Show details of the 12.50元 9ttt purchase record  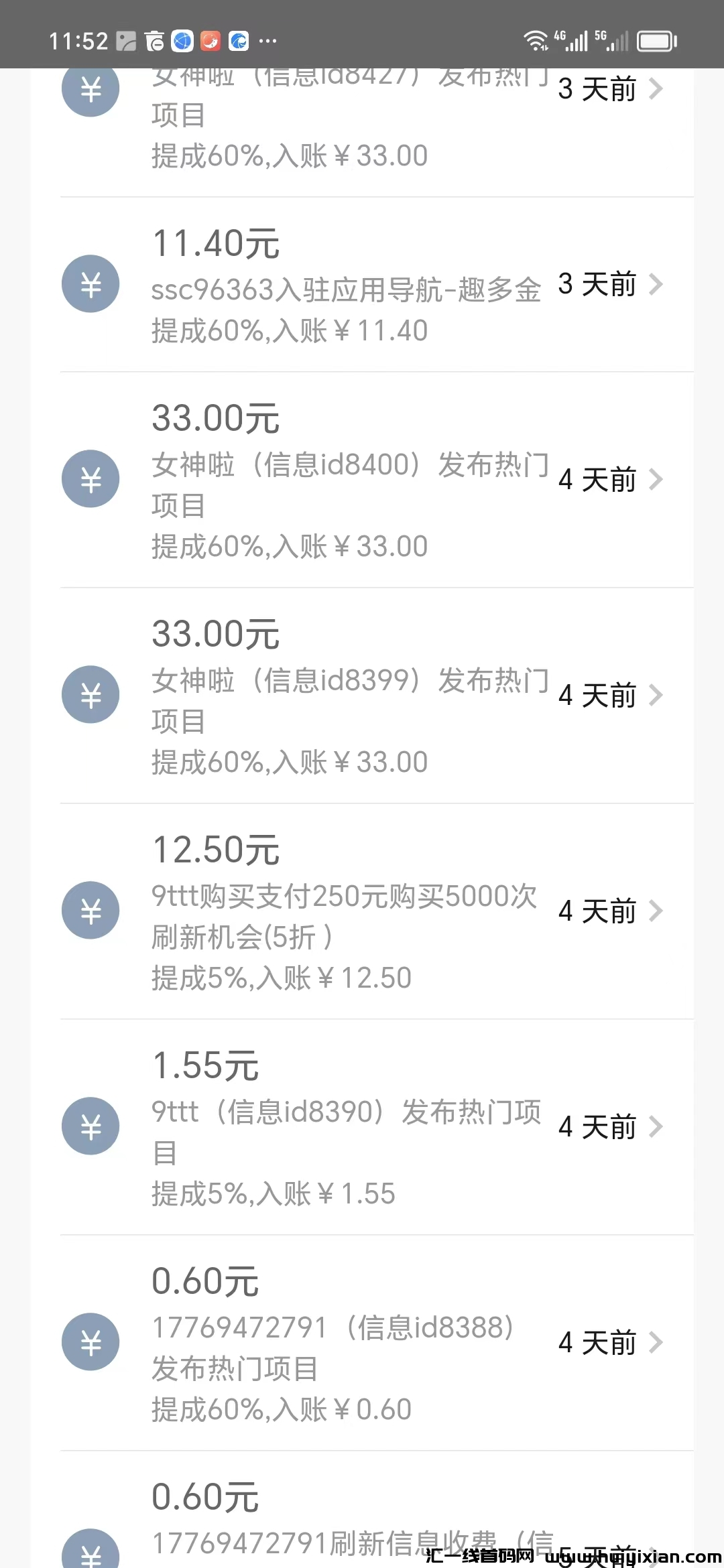(x=362, y=911)
